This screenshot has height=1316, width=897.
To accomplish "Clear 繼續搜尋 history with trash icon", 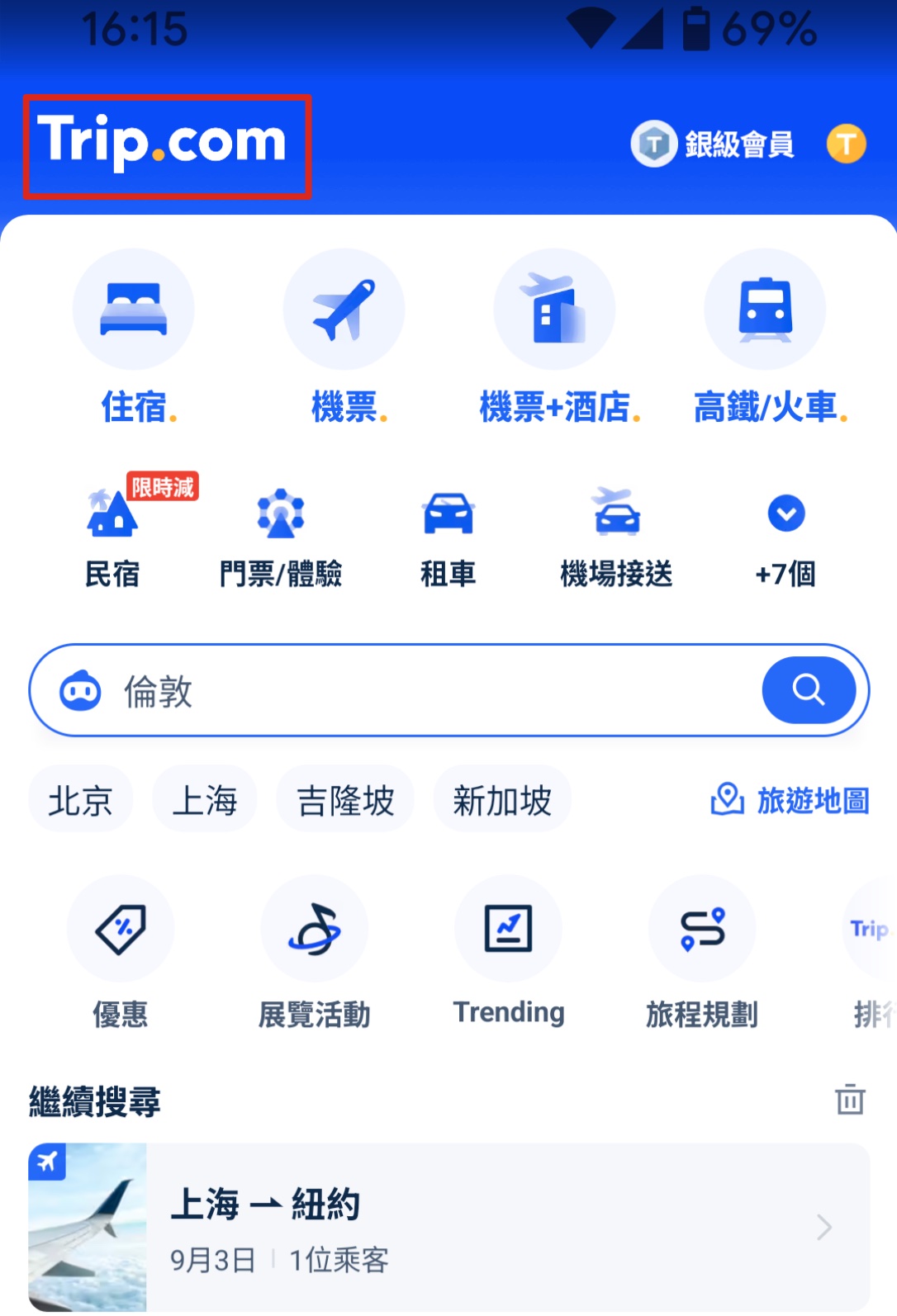I will 849,1100.
